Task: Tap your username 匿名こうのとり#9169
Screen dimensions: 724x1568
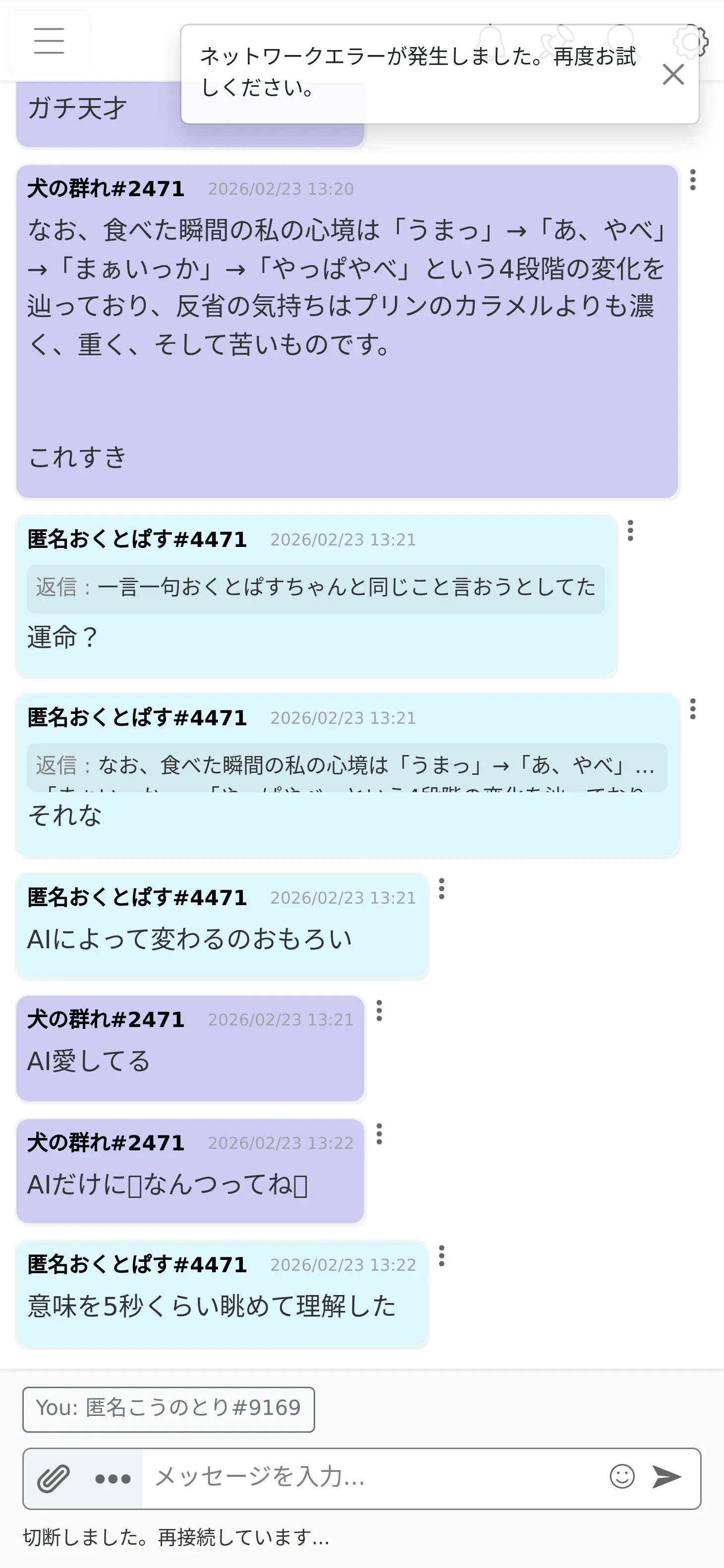Action: (x=168, y=1408)
